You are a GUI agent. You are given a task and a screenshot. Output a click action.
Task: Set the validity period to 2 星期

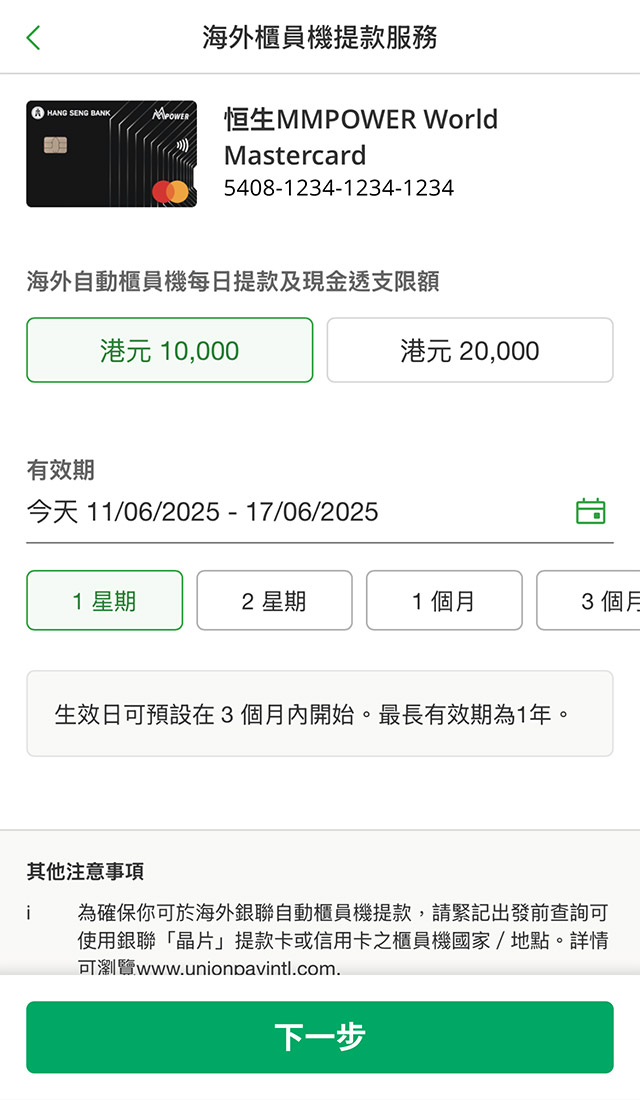click(x=274, y=600)
